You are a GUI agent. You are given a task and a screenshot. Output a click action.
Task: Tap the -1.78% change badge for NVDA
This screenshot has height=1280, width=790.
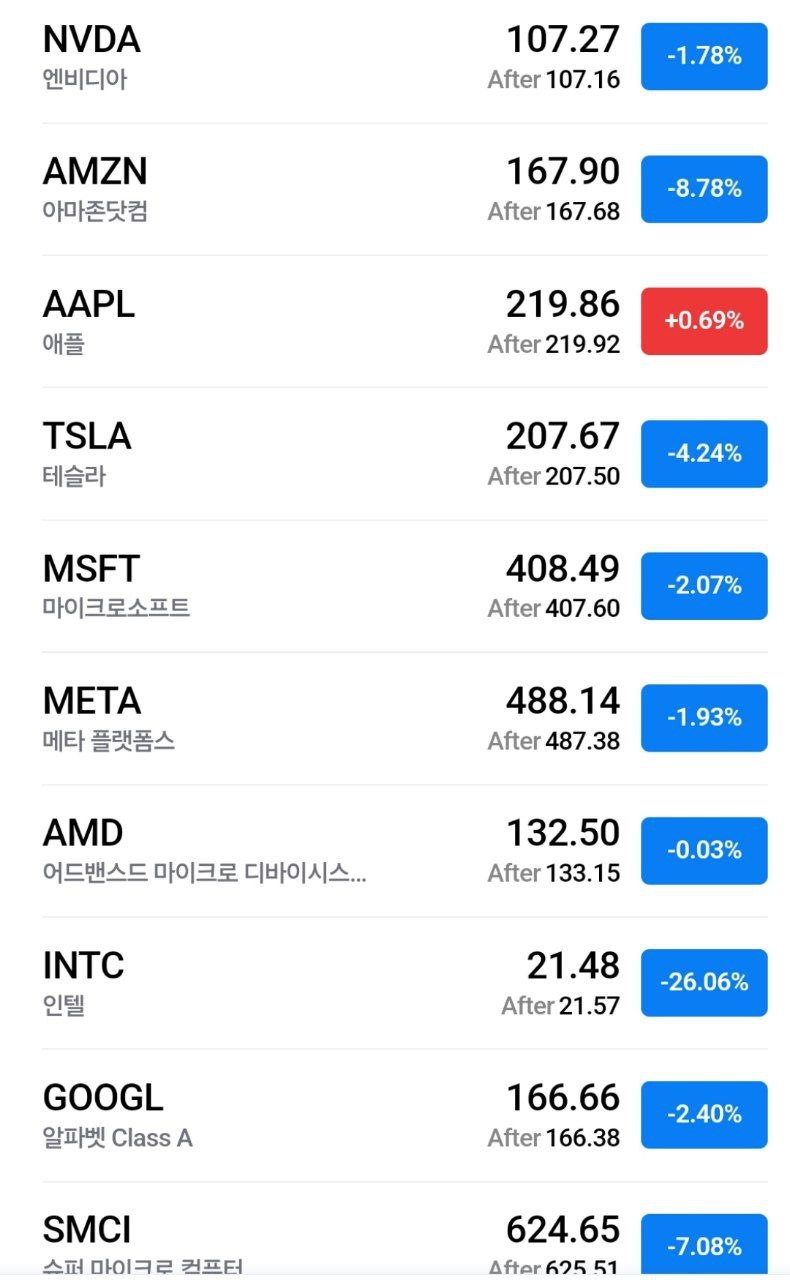(704, 57)
